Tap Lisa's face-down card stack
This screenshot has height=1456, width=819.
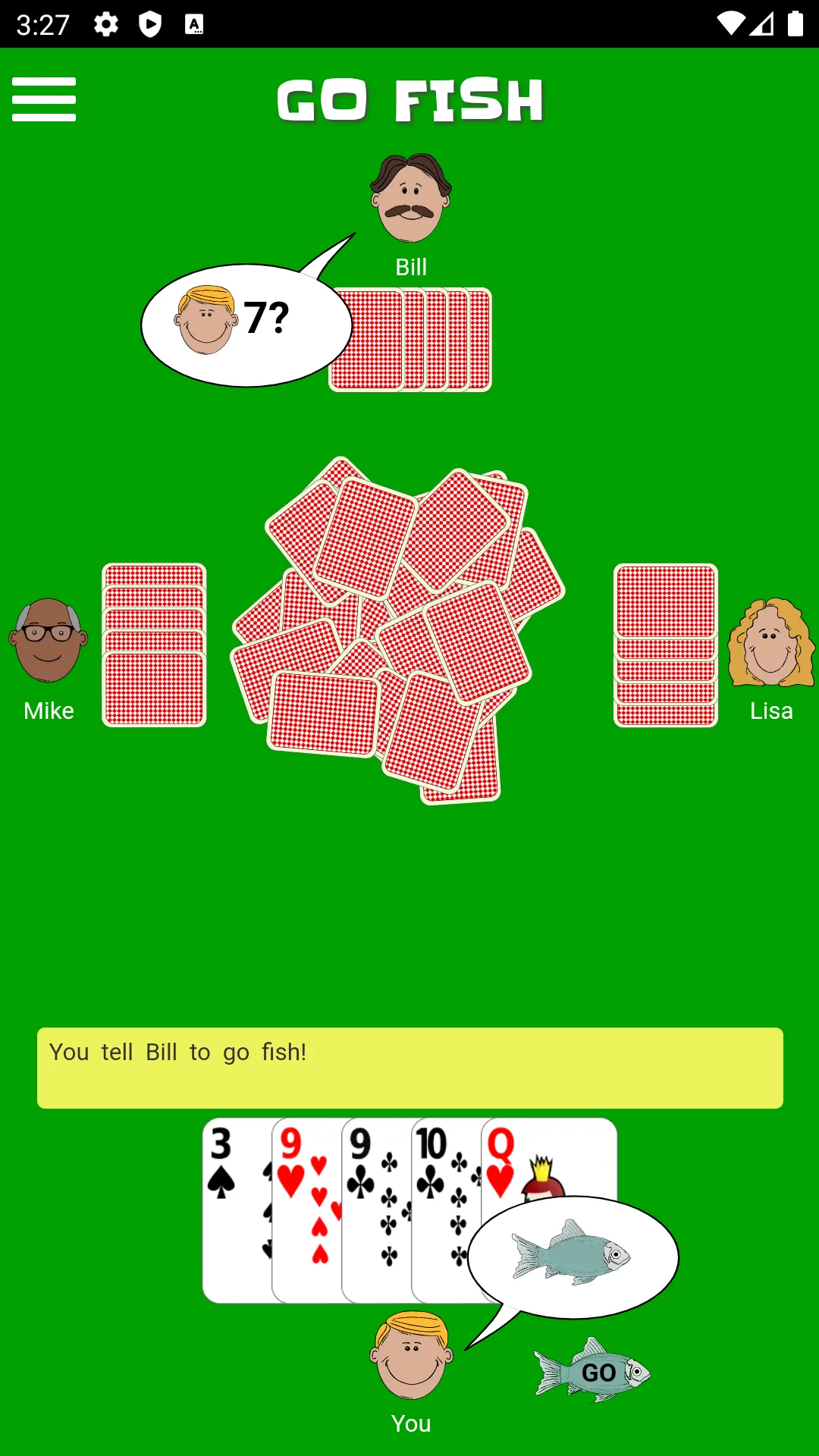click(x=664, y=645)
